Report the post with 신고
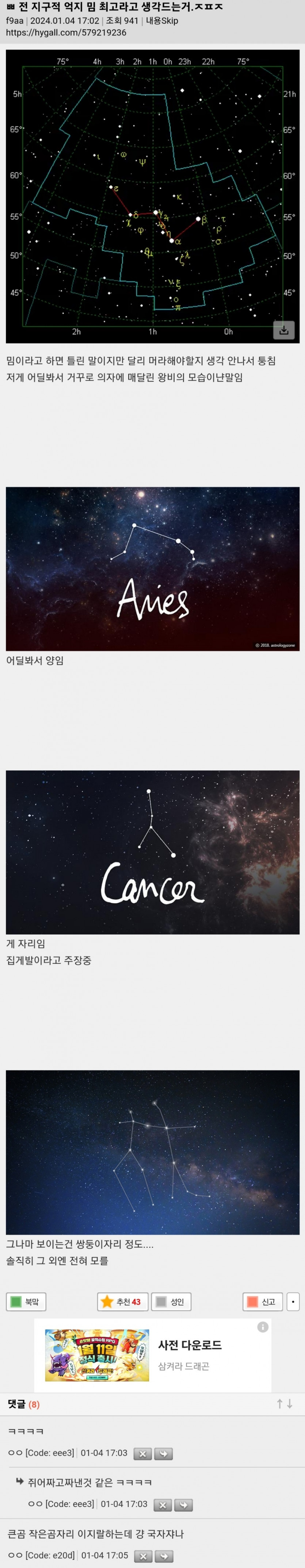 tap(262, 1302)
